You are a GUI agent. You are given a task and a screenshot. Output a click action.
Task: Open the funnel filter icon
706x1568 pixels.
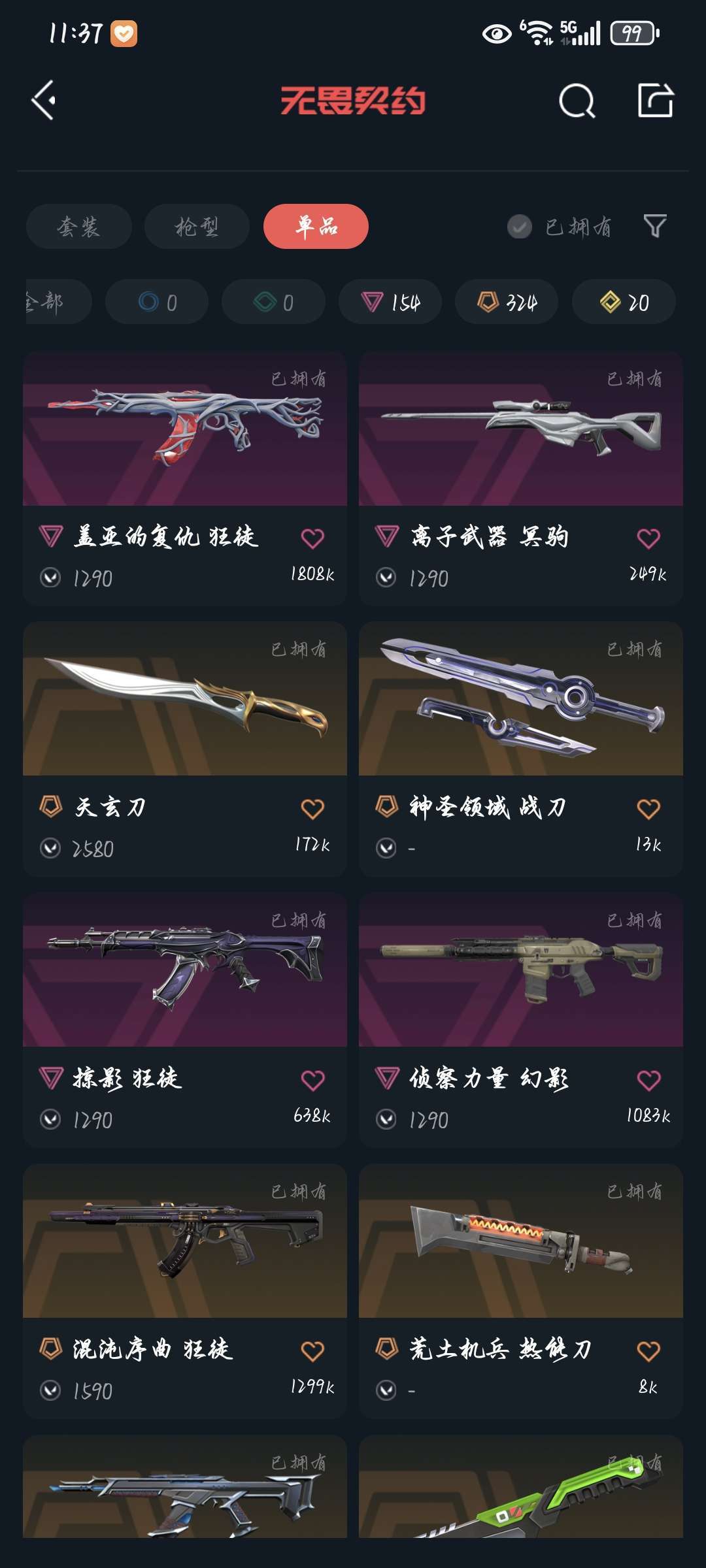655,226
